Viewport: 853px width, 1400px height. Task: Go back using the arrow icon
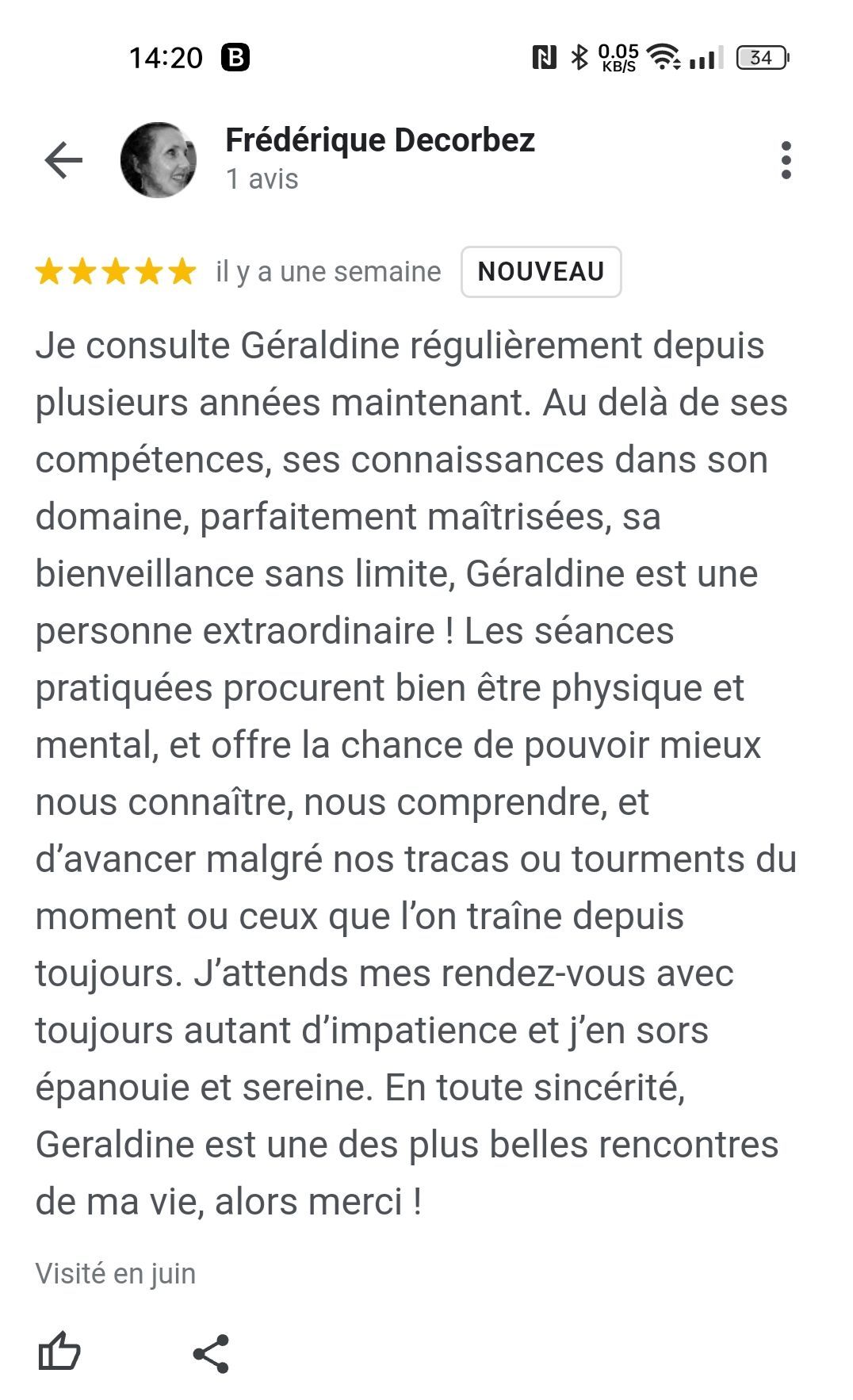[x=63, y=161]
